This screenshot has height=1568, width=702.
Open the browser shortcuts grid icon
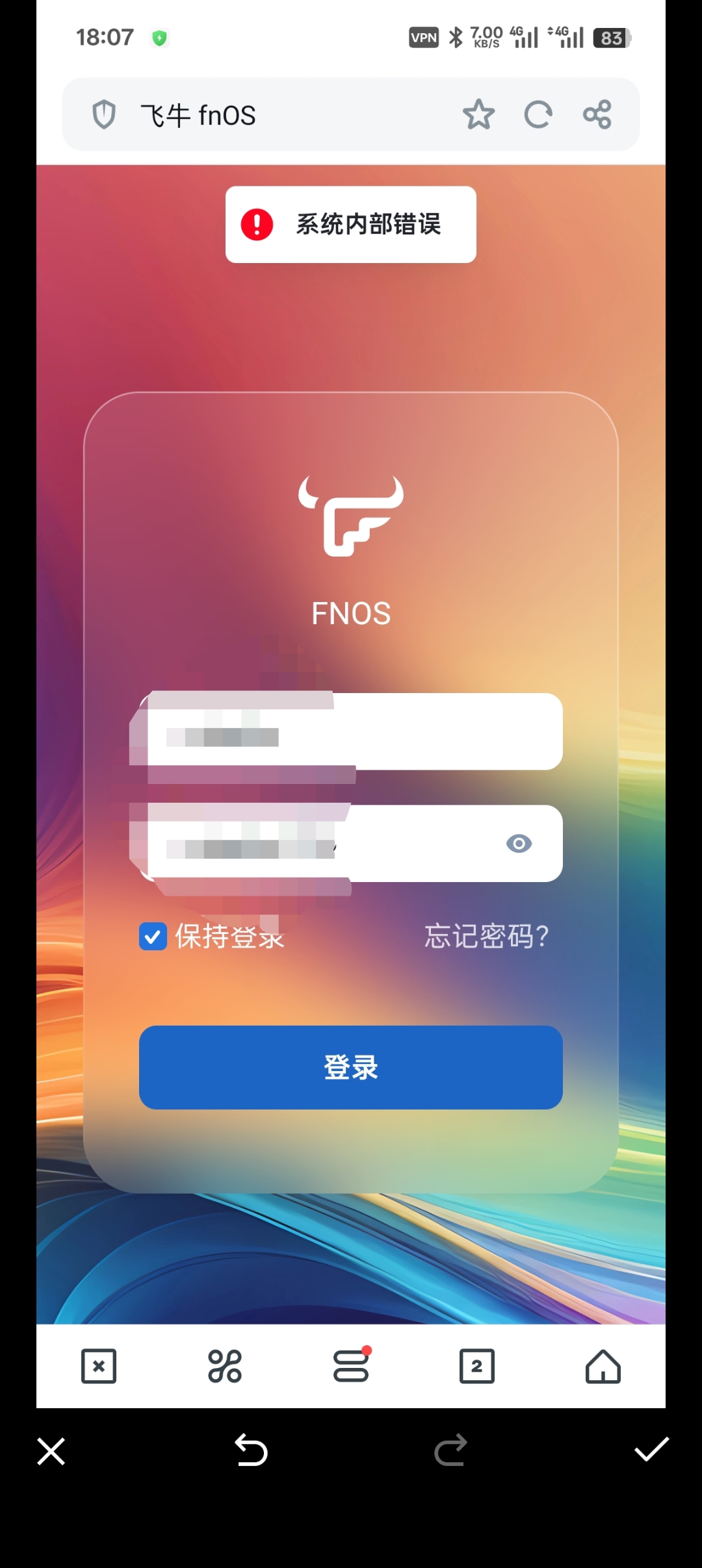point(225,1366)
